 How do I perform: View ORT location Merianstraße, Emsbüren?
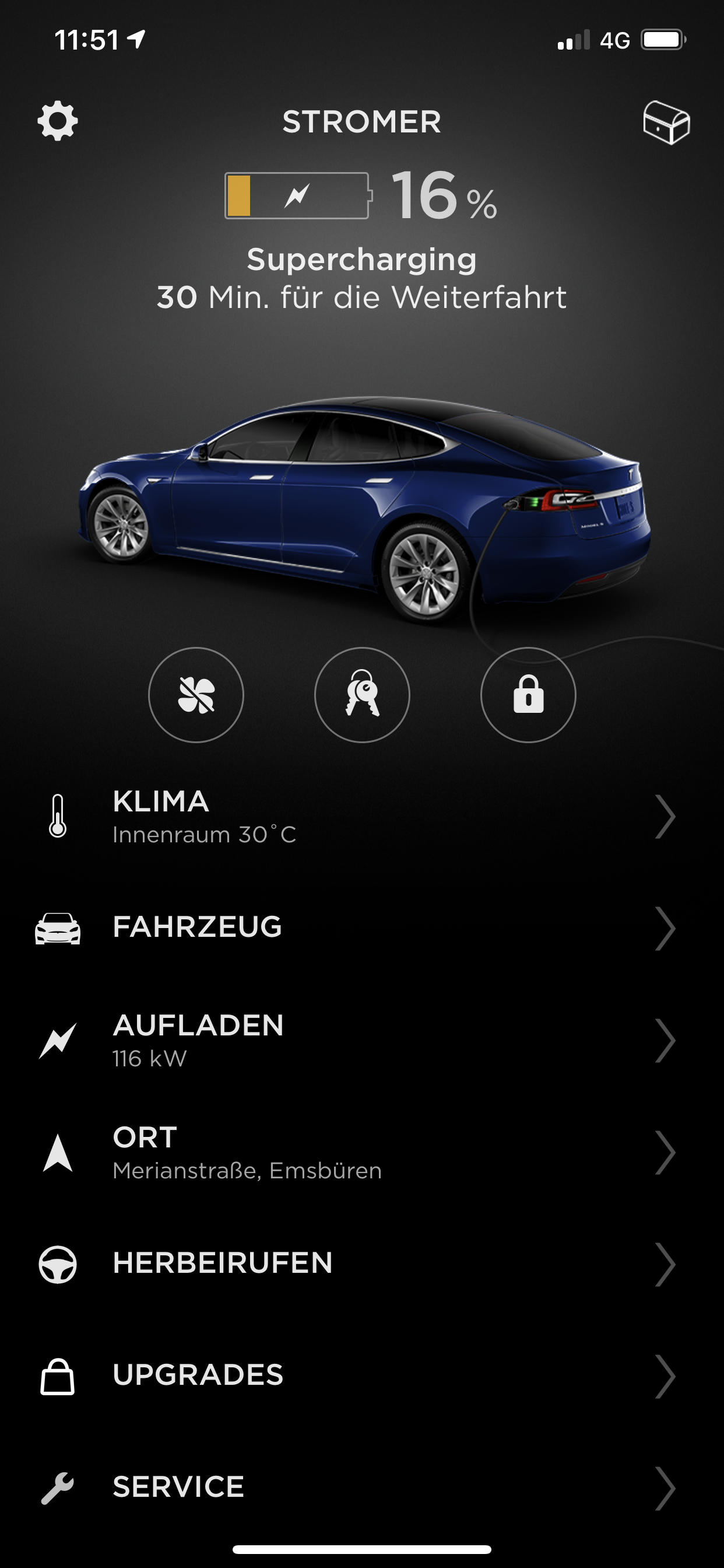click(x=362, y=1152)
